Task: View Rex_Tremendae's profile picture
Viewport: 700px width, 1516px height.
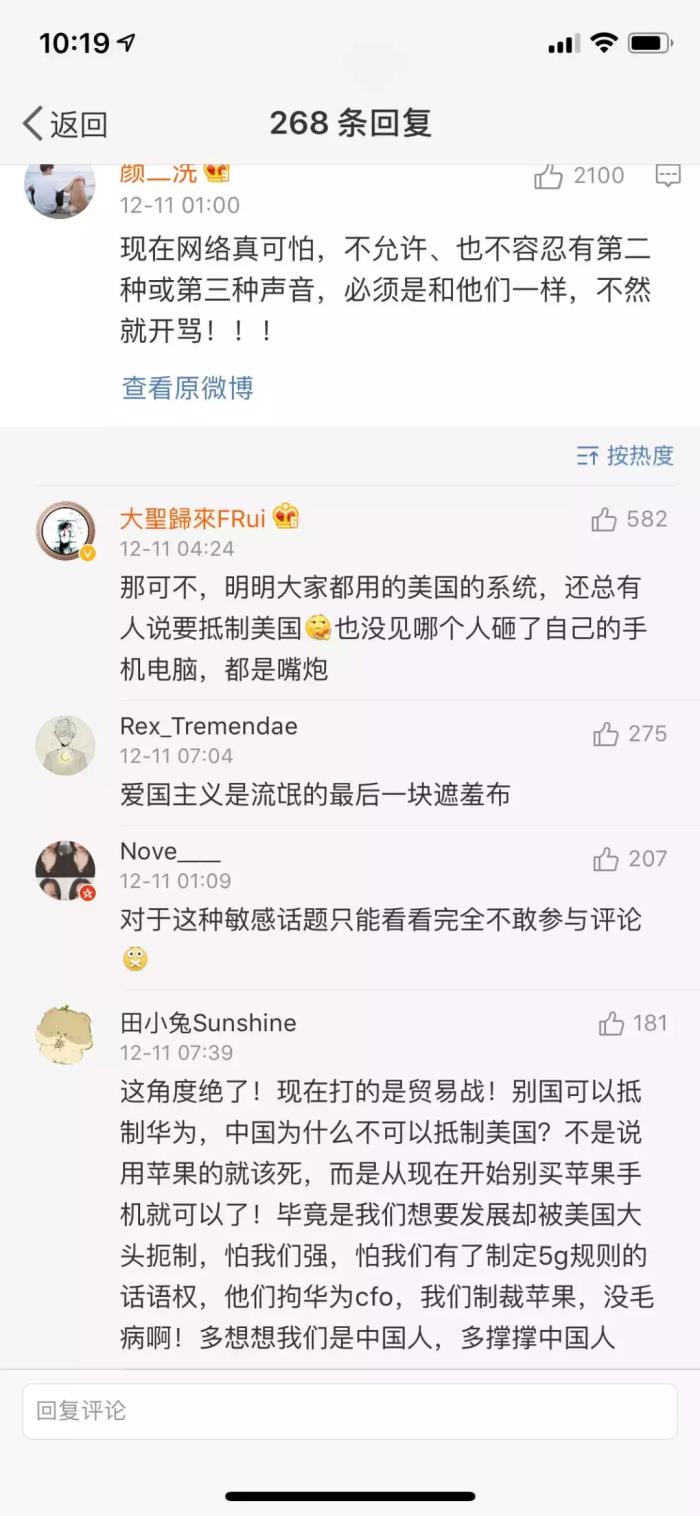Action: [66, 745]
